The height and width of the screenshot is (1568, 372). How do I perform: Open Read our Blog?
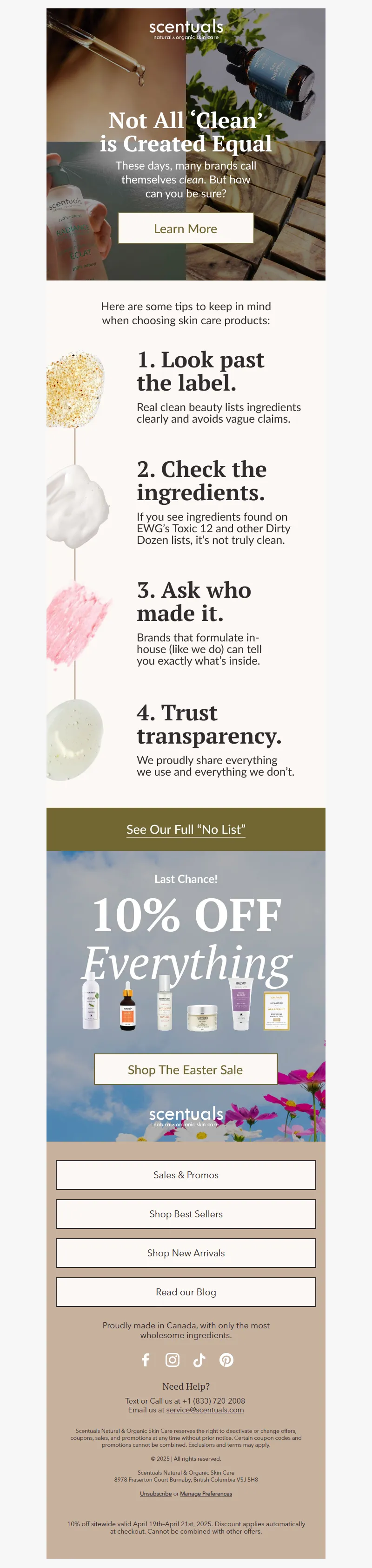186,1292
